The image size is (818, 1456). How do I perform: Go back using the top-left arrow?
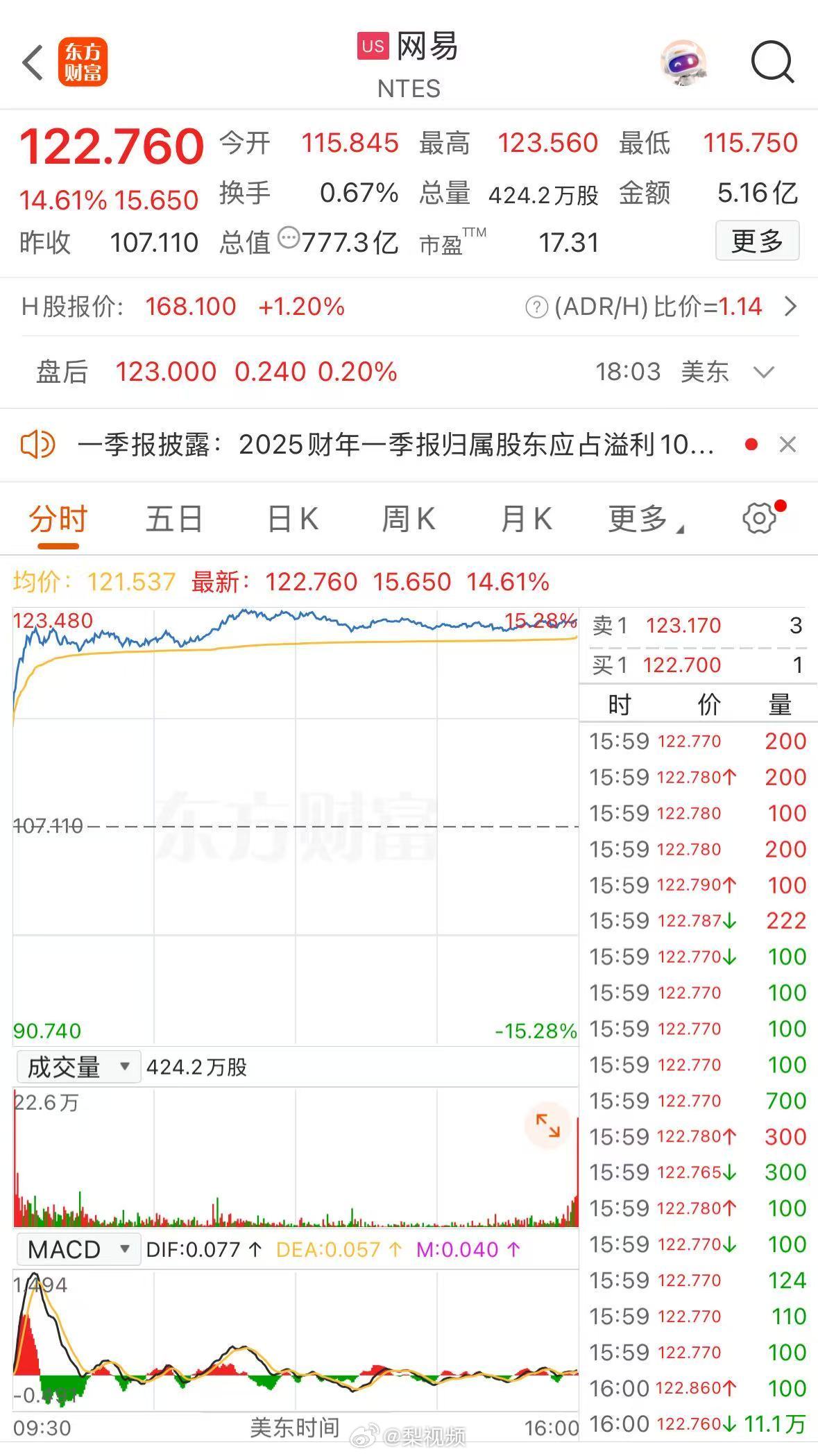[33, 63]
